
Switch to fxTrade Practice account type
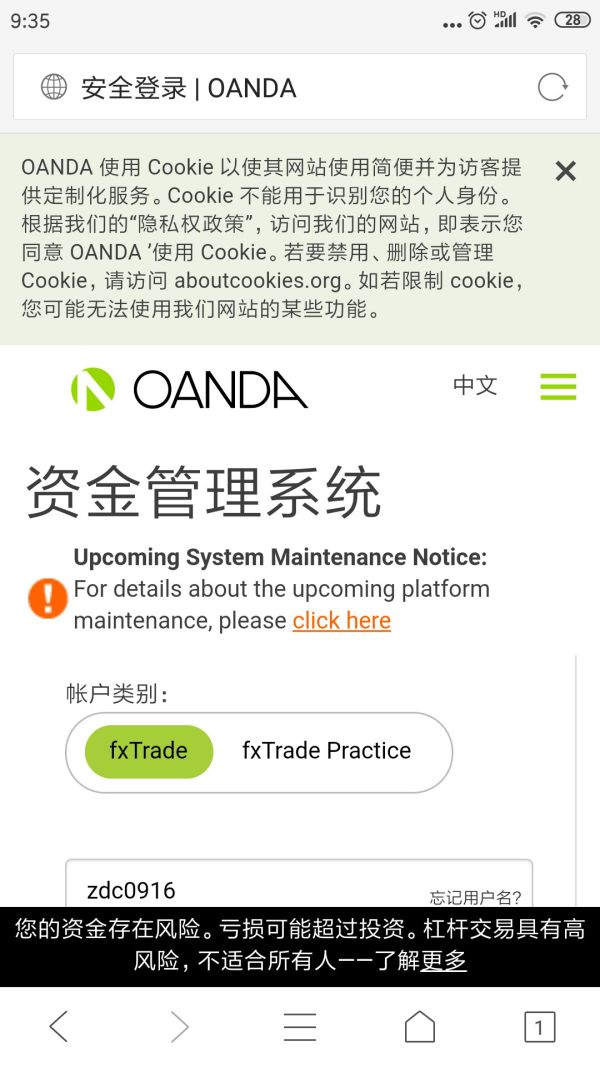click(326, 751)
